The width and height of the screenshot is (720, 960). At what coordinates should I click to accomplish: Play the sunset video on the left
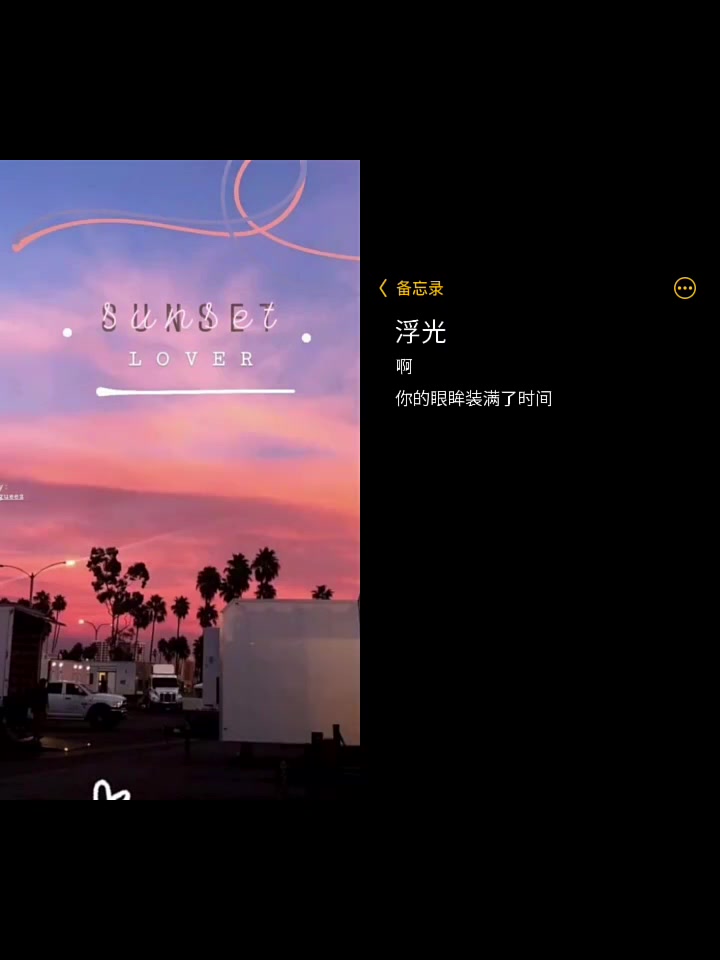pos(180,480)
